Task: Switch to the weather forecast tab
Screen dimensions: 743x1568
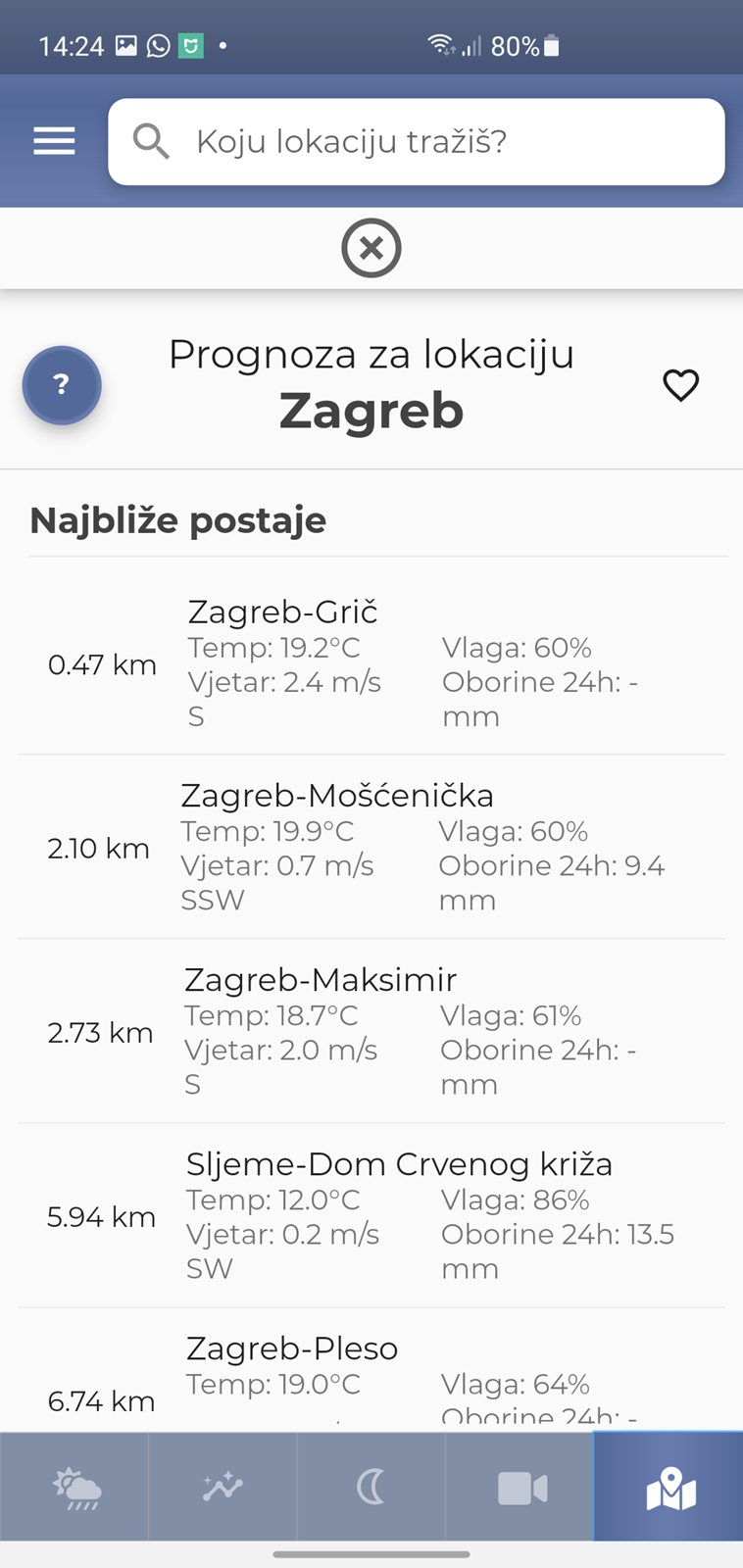Action: (x=74, y=1487)
